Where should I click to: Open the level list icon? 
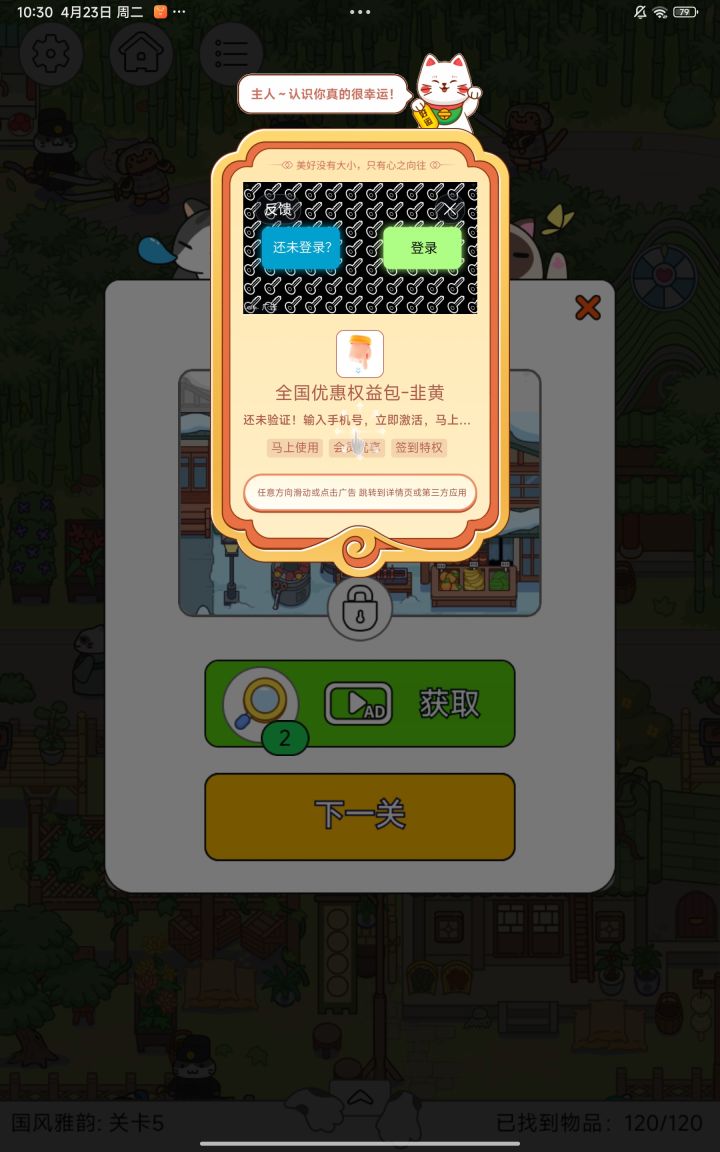(x=230, y=54)
